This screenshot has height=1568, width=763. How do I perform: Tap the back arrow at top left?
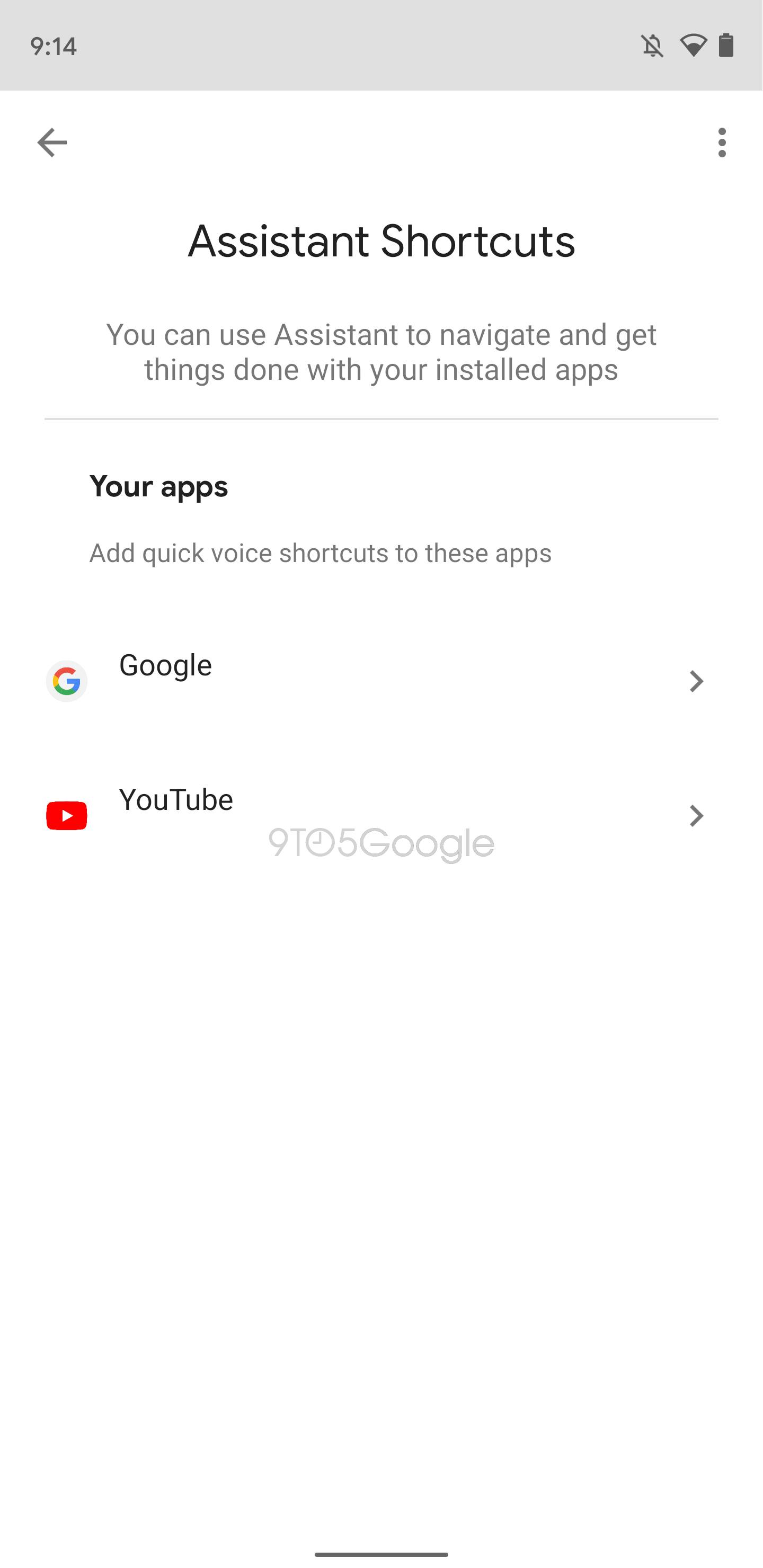click(52, 142)
